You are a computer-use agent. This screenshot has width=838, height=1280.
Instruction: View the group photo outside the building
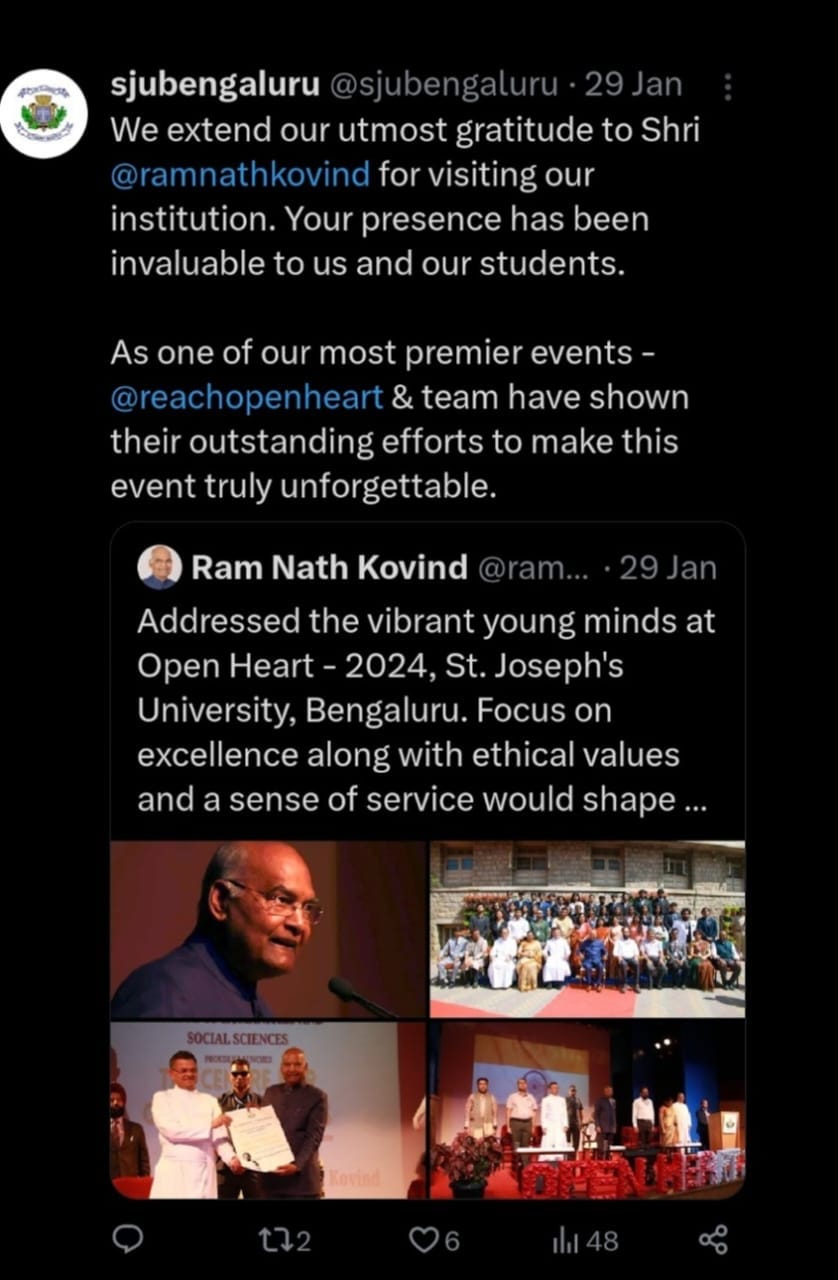pyautogui.click(x=587, y=929)
